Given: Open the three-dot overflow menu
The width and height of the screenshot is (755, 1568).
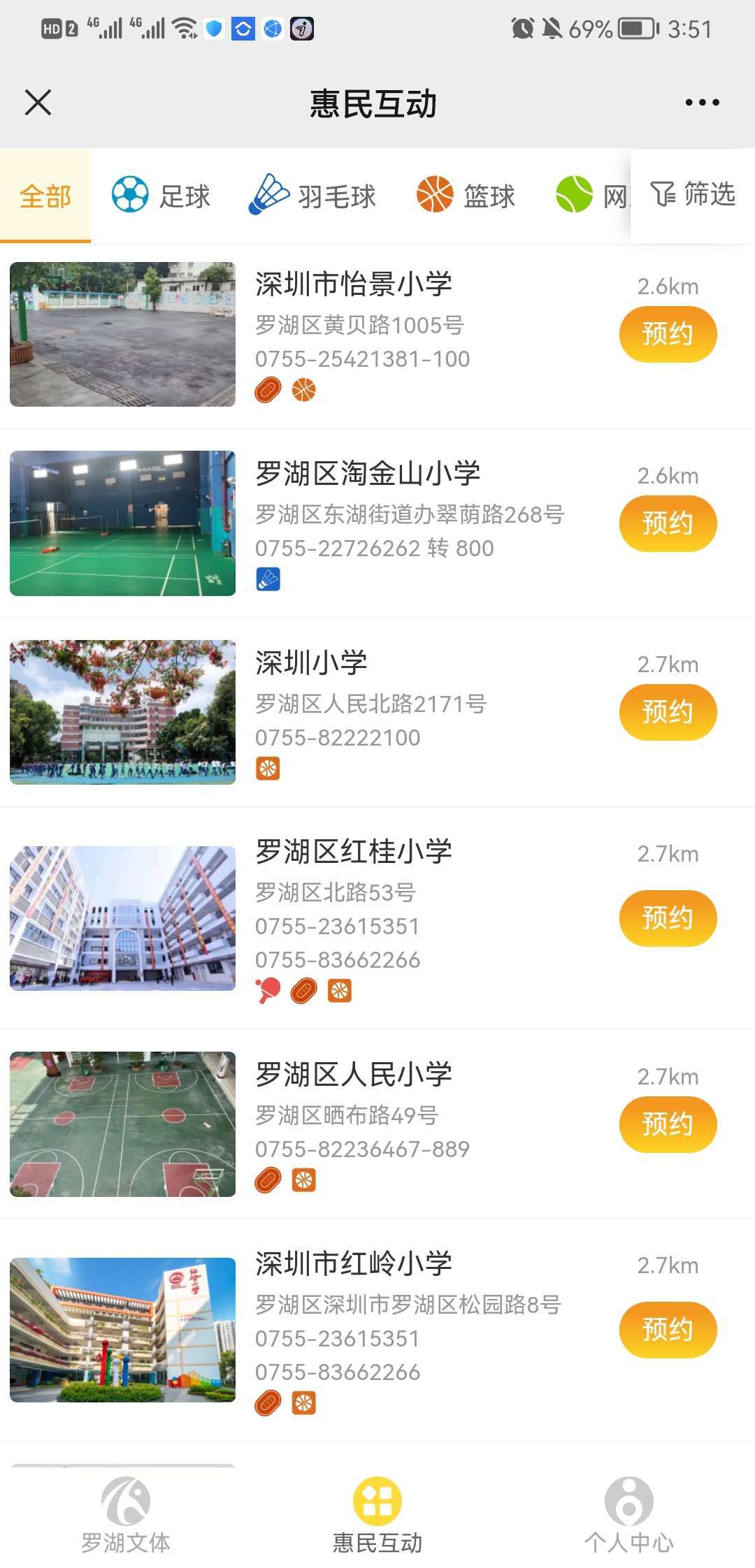Looking at the screenshot, I should 702,103.
